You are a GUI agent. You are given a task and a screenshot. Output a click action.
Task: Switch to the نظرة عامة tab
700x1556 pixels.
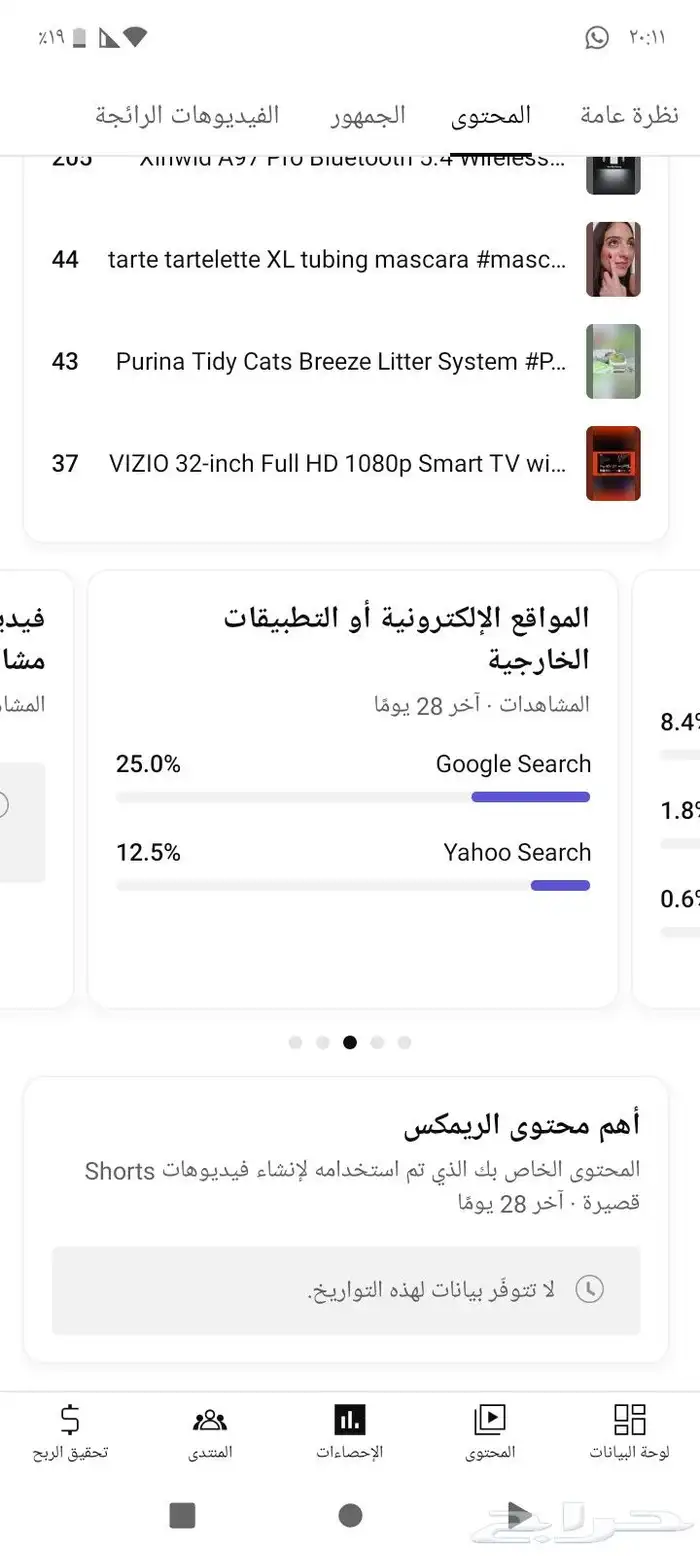[629, 116]
